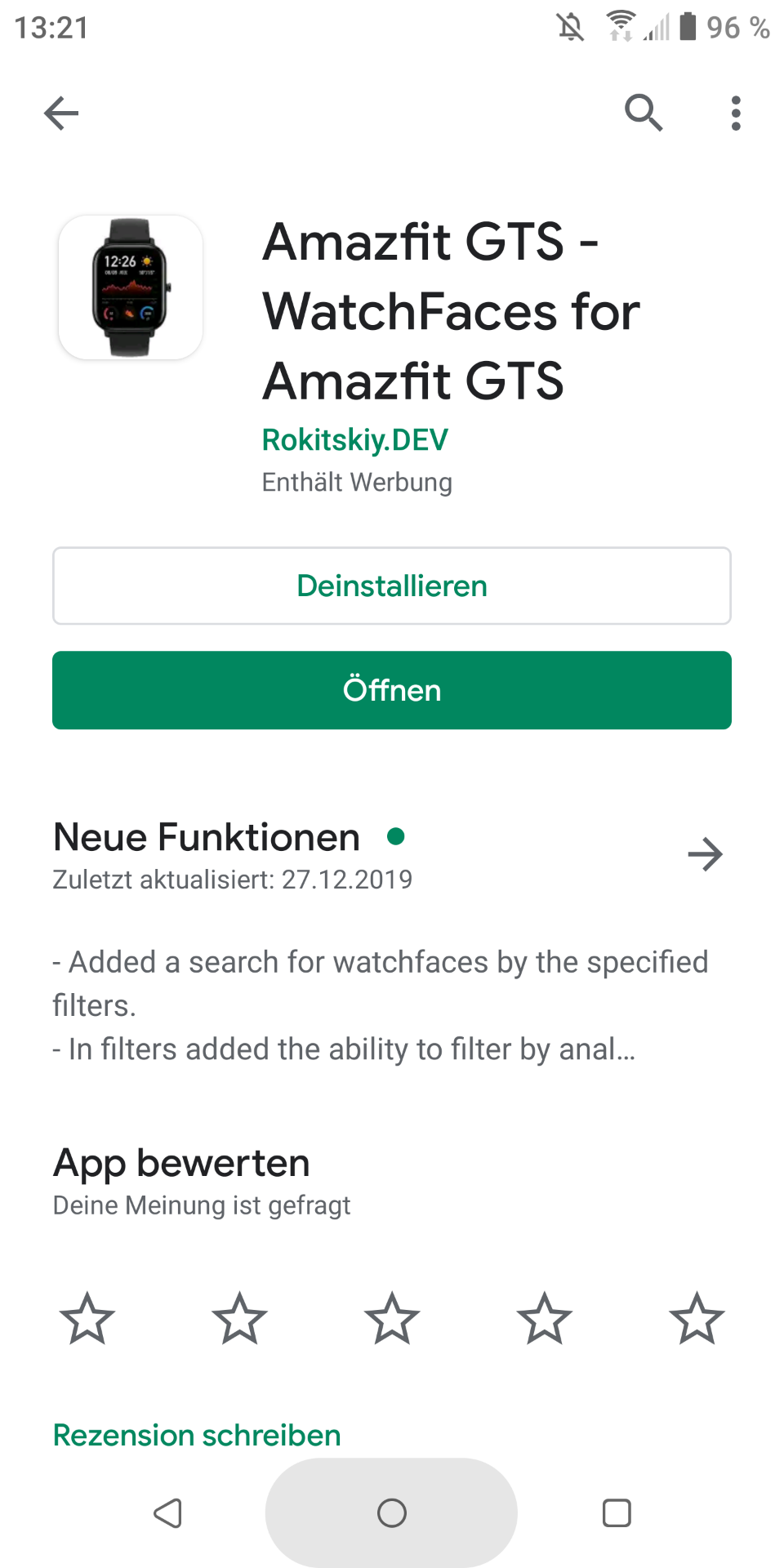The height and width of the screenshot is (1568, 784).
Task: Tap the system home button
Action: [x=392, y=1513]
